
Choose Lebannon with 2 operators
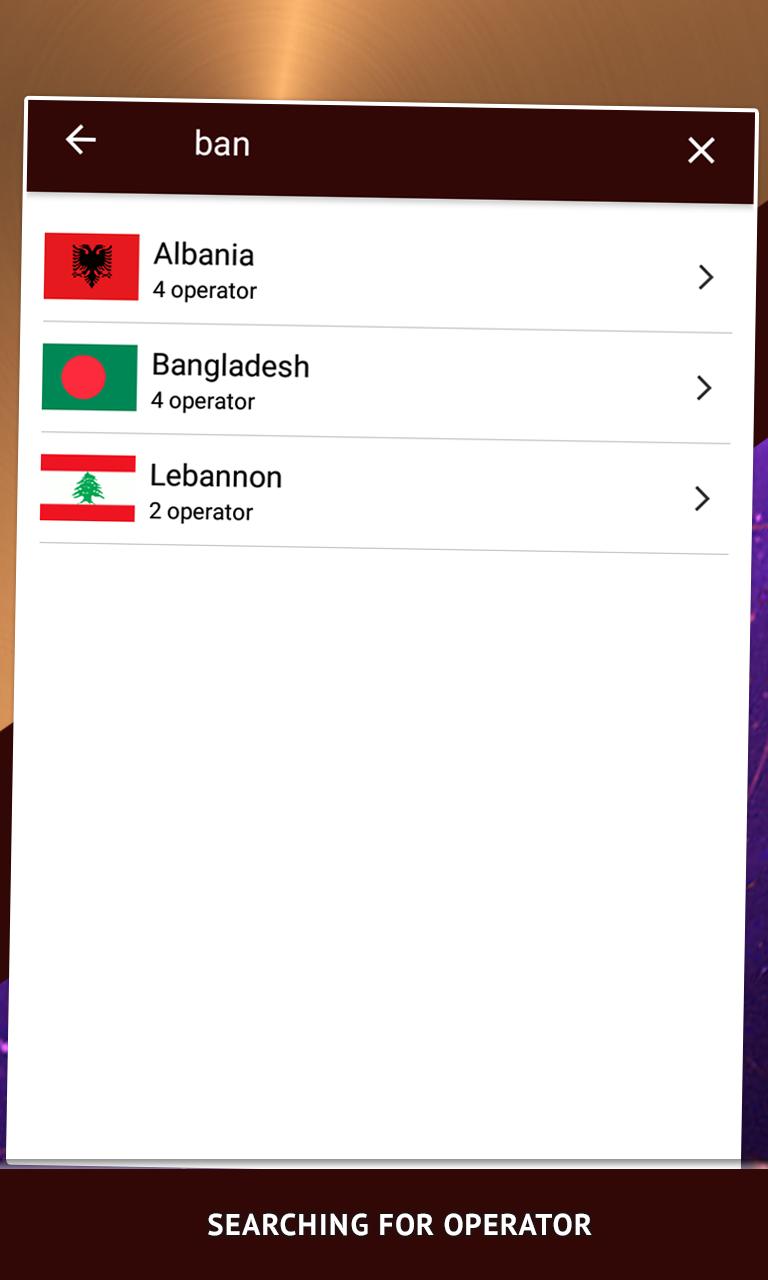(385, 493)
